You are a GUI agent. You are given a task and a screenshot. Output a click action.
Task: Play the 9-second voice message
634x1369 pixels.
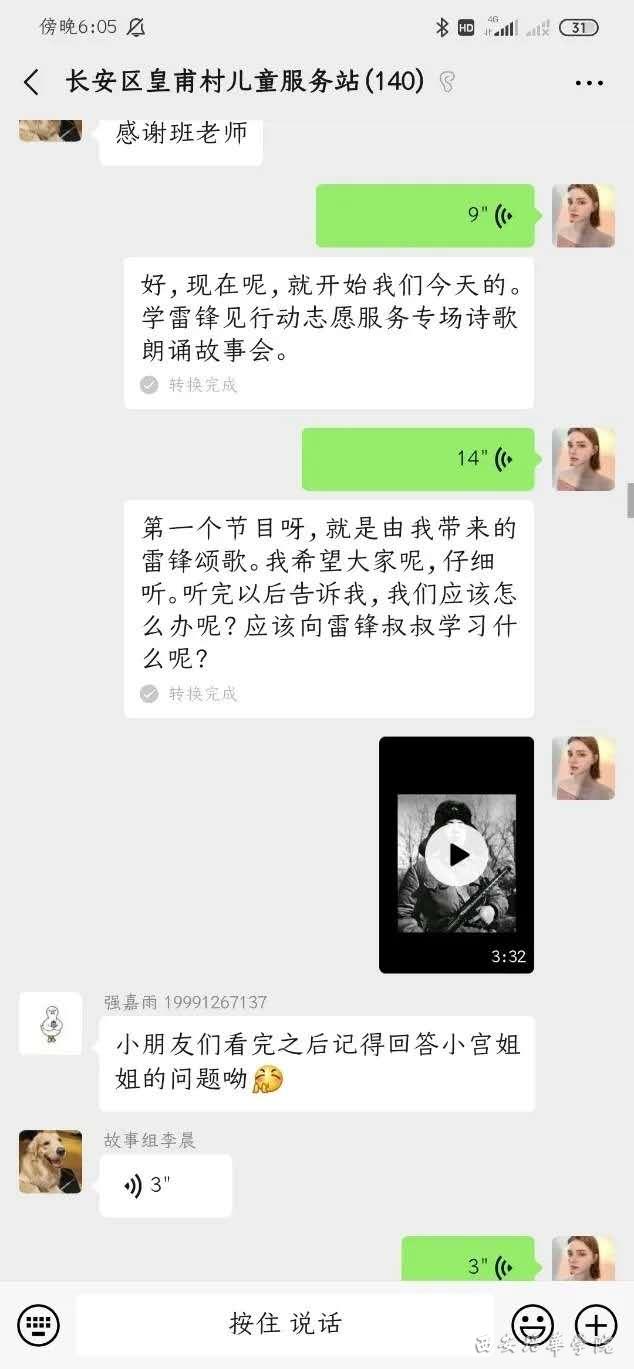click(x=425, y=215)
